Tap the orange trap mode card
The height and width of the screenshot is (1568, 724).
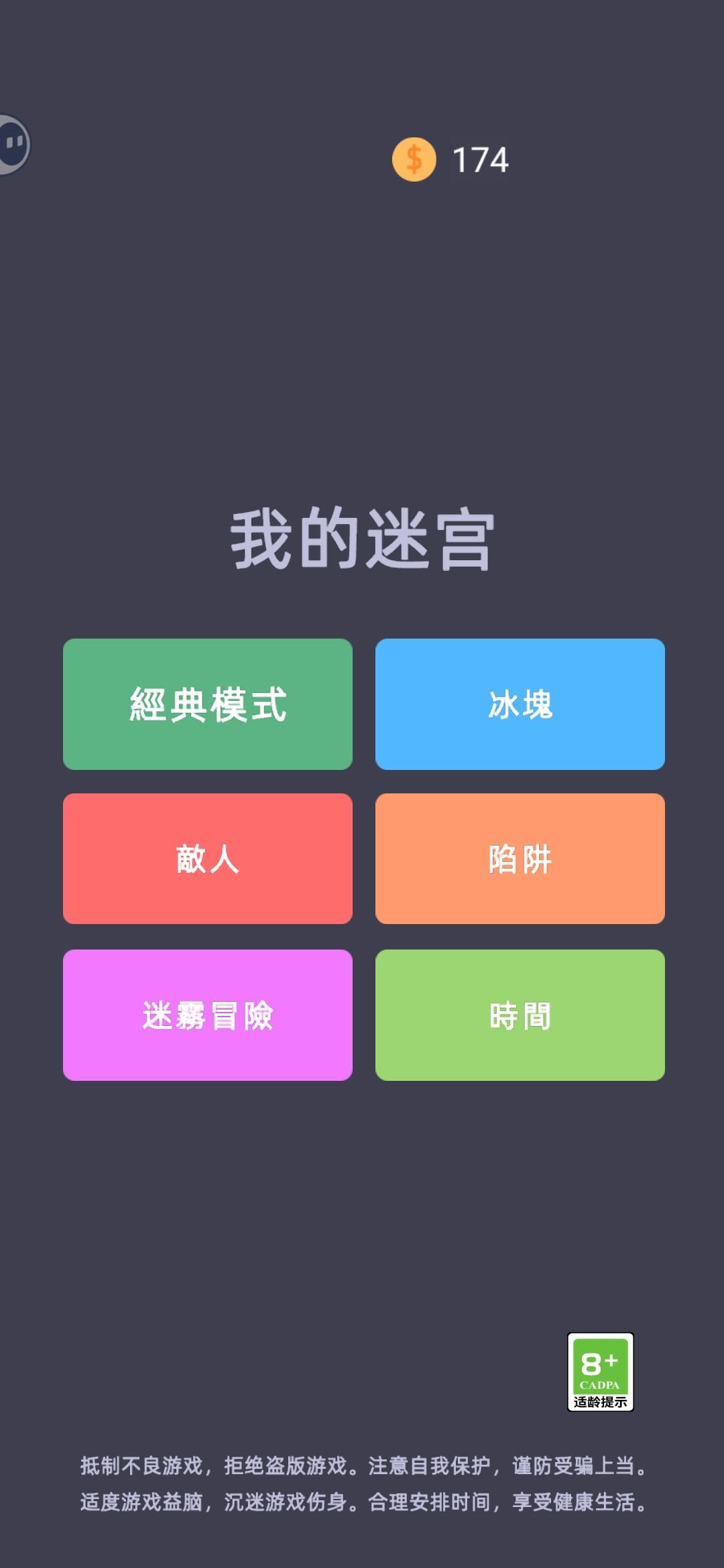tap(520, 860)
